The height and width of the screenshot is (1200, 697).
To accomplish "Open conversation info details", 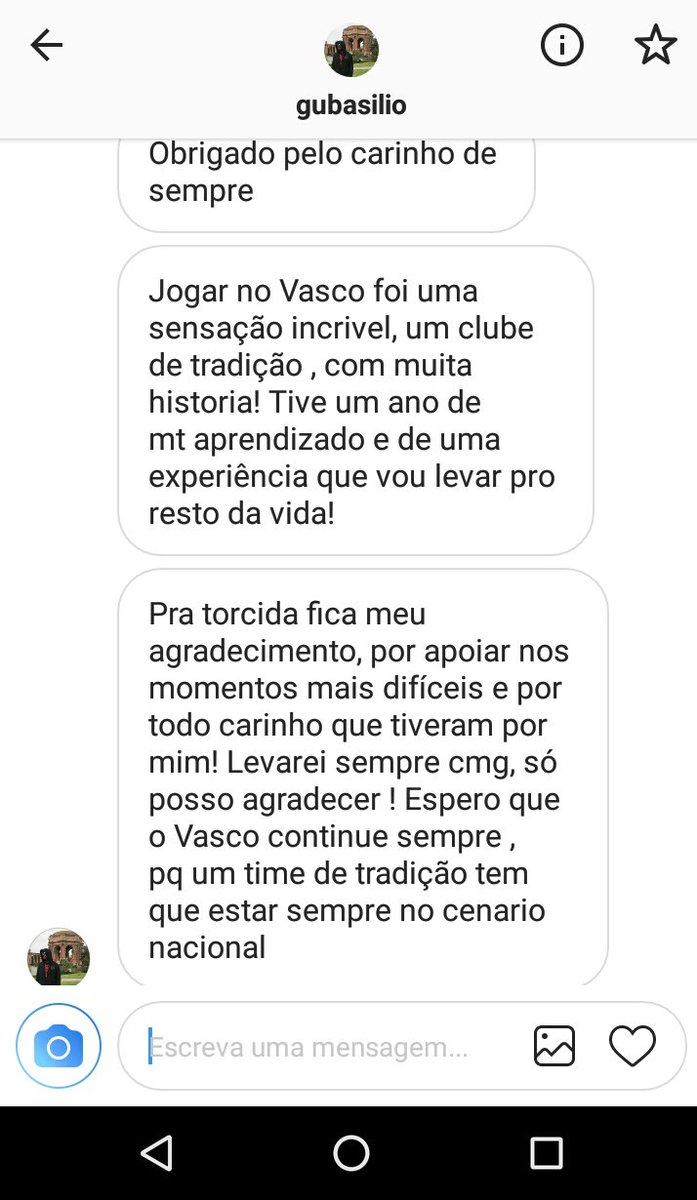I will (x=561, y=45).
